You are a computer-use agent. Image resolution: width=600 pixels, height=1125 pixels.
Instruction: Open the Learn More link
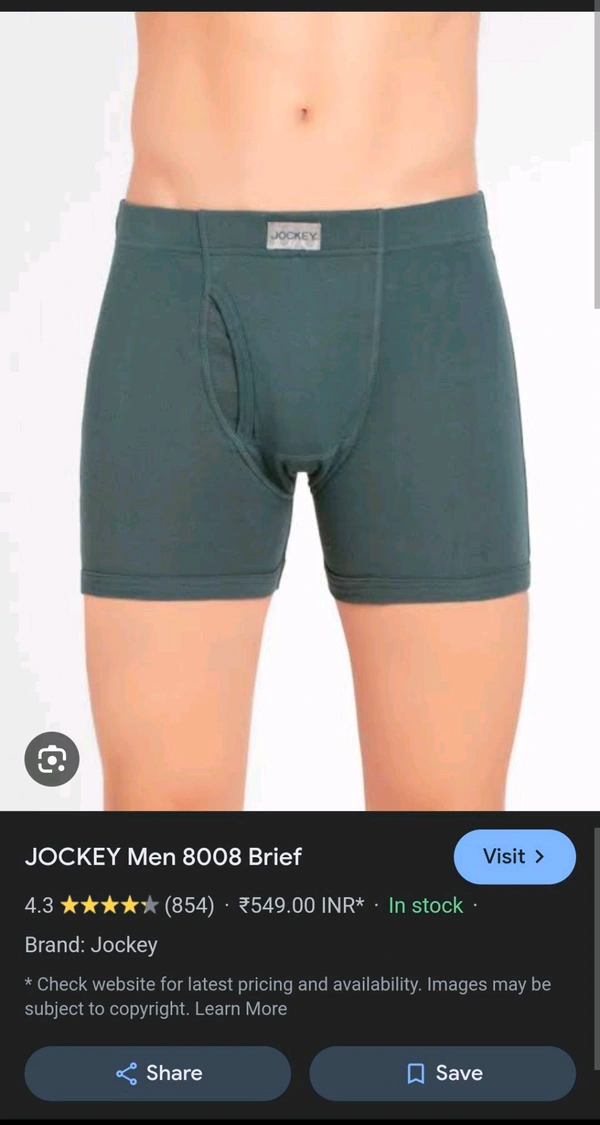(x=241, y=1009)
